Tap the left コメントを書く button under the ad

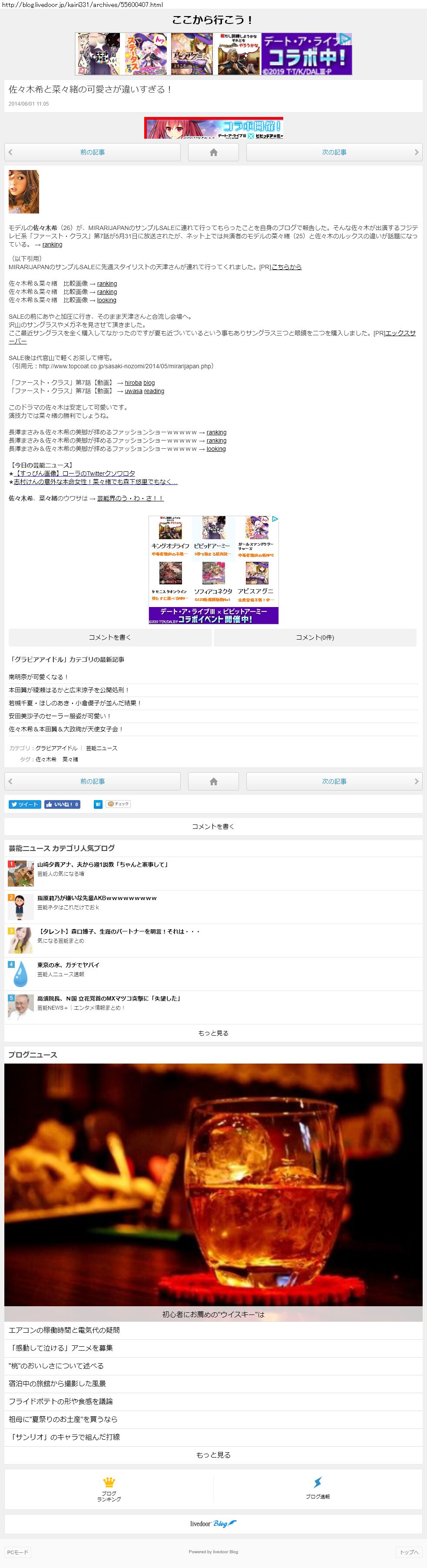pos(110,637)
